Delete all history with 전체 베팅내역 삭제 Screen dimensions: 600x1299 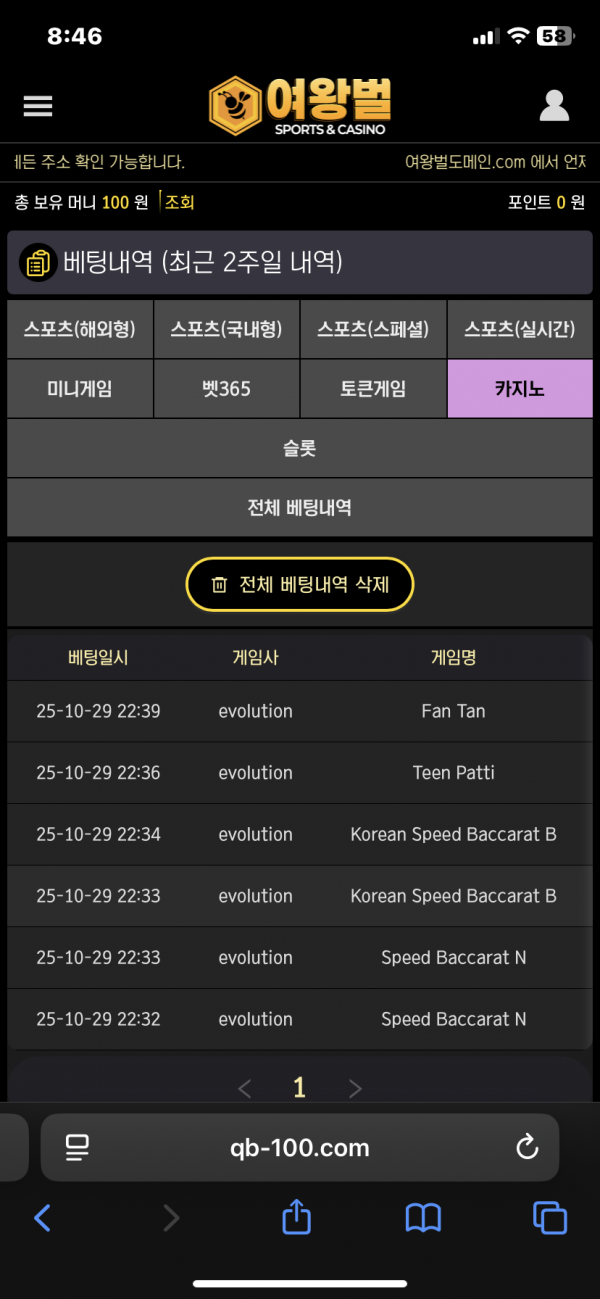point(300,585)
